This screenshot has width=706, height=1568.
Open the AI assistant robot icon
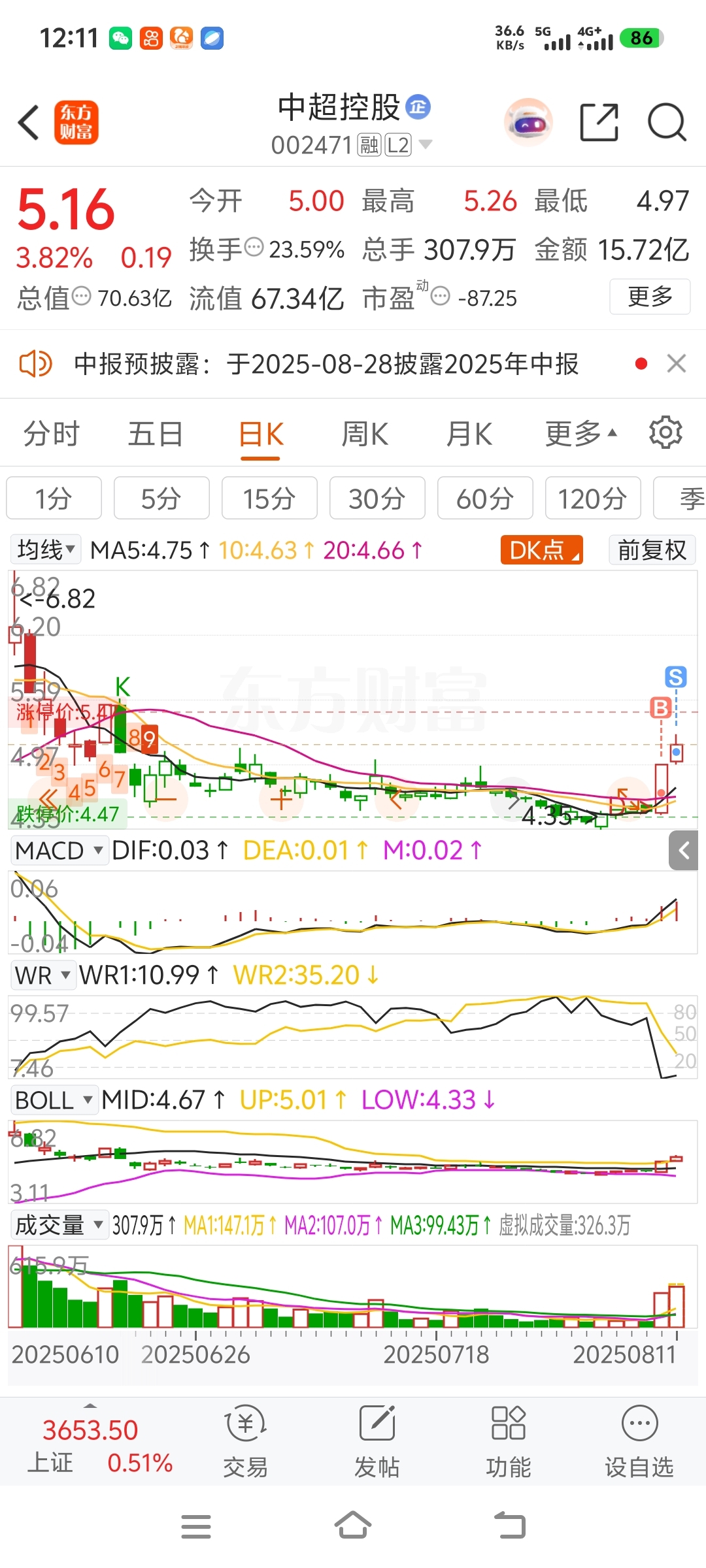pyautogui.click(x=528, y=122)
